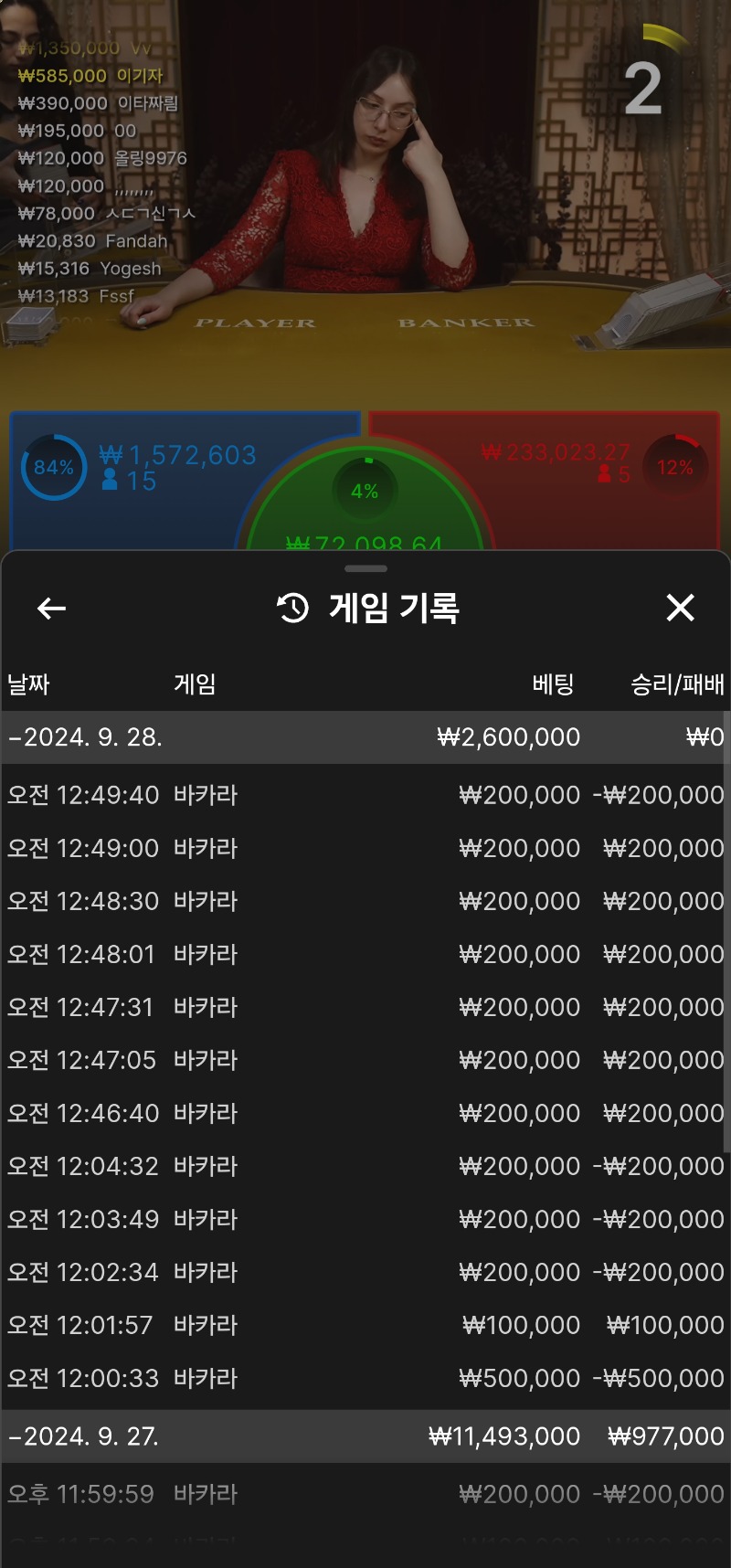
Task: Open the 오후 11:59:59 바카라 record
Action: (365, 1494)
